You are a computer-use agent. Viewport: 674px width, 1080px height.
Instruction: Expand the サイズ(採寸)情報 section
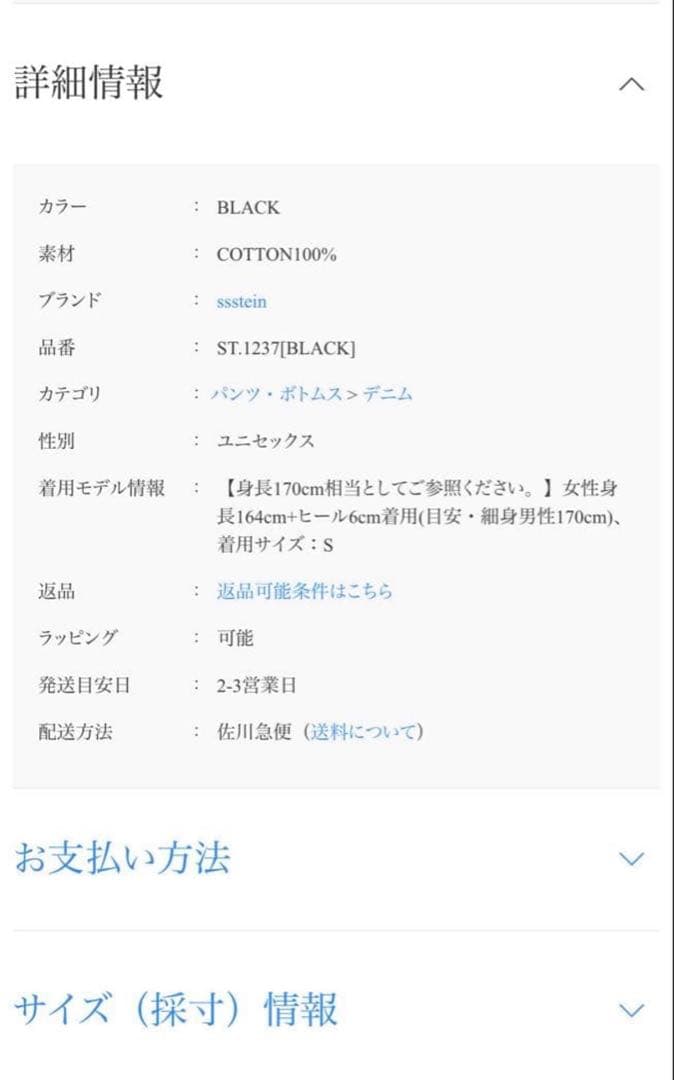(x=631, y=1010)
